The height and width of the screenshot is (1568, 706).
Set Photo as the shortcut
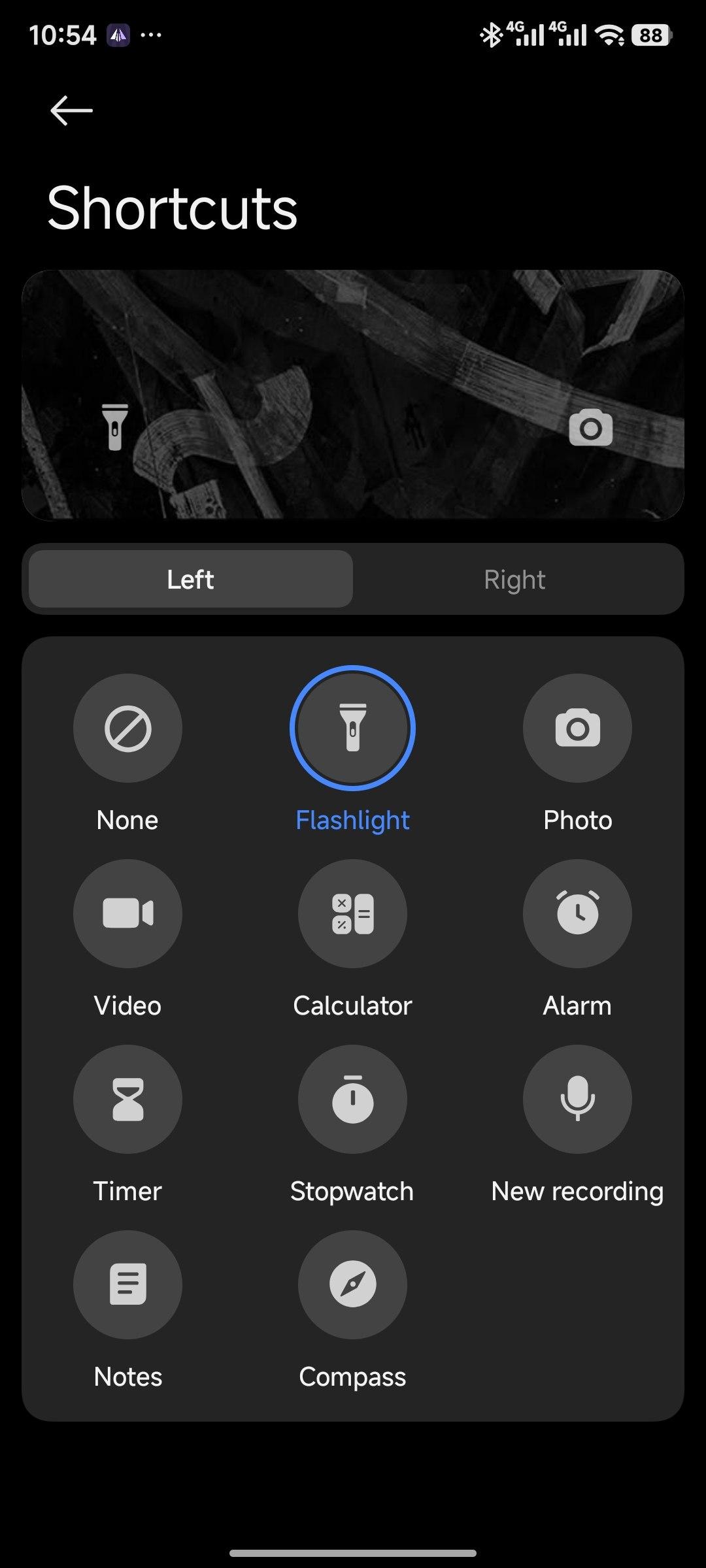coord(577,728)
